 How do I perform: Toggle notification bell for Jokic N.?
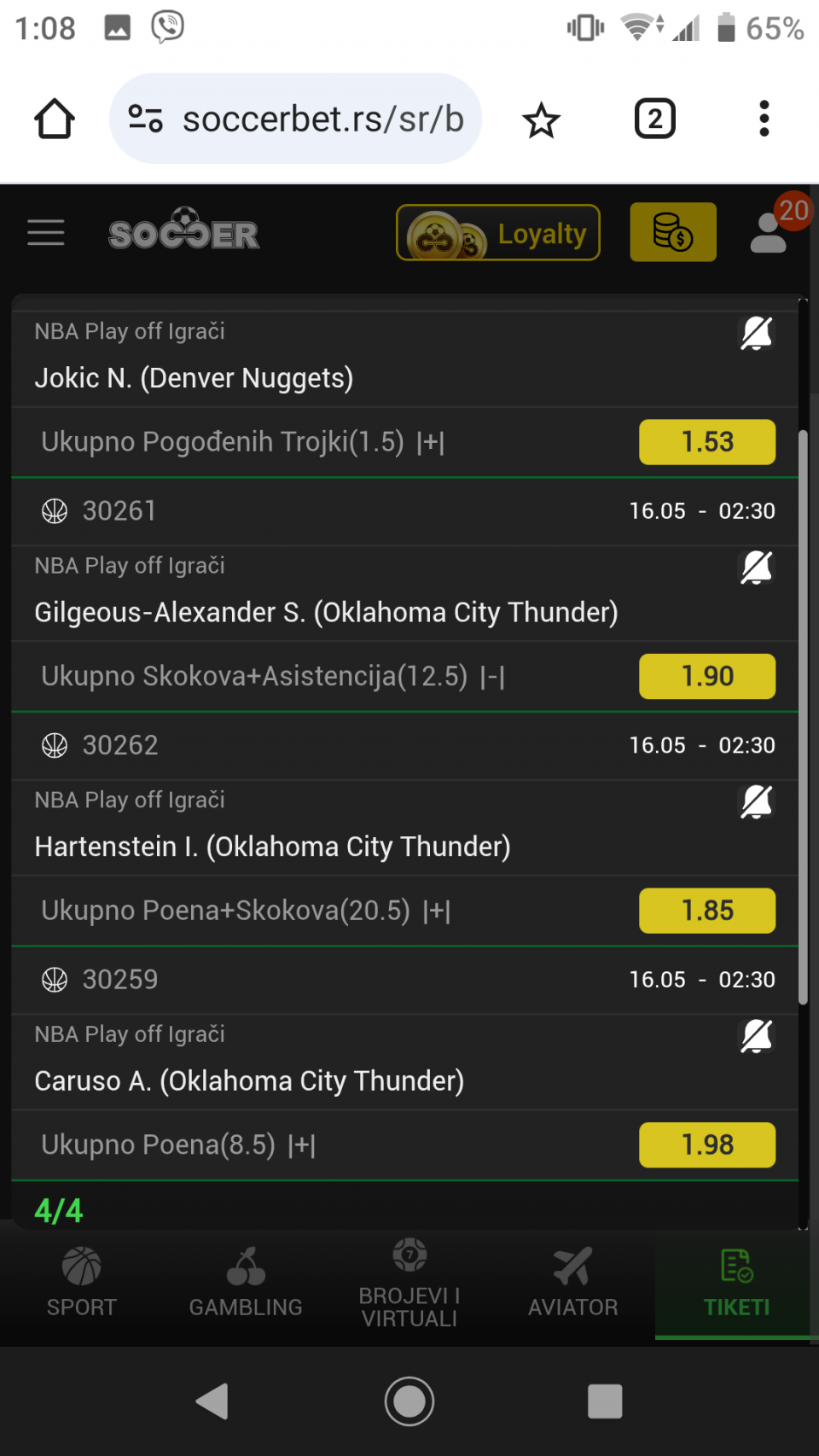(x=757, y=333)
